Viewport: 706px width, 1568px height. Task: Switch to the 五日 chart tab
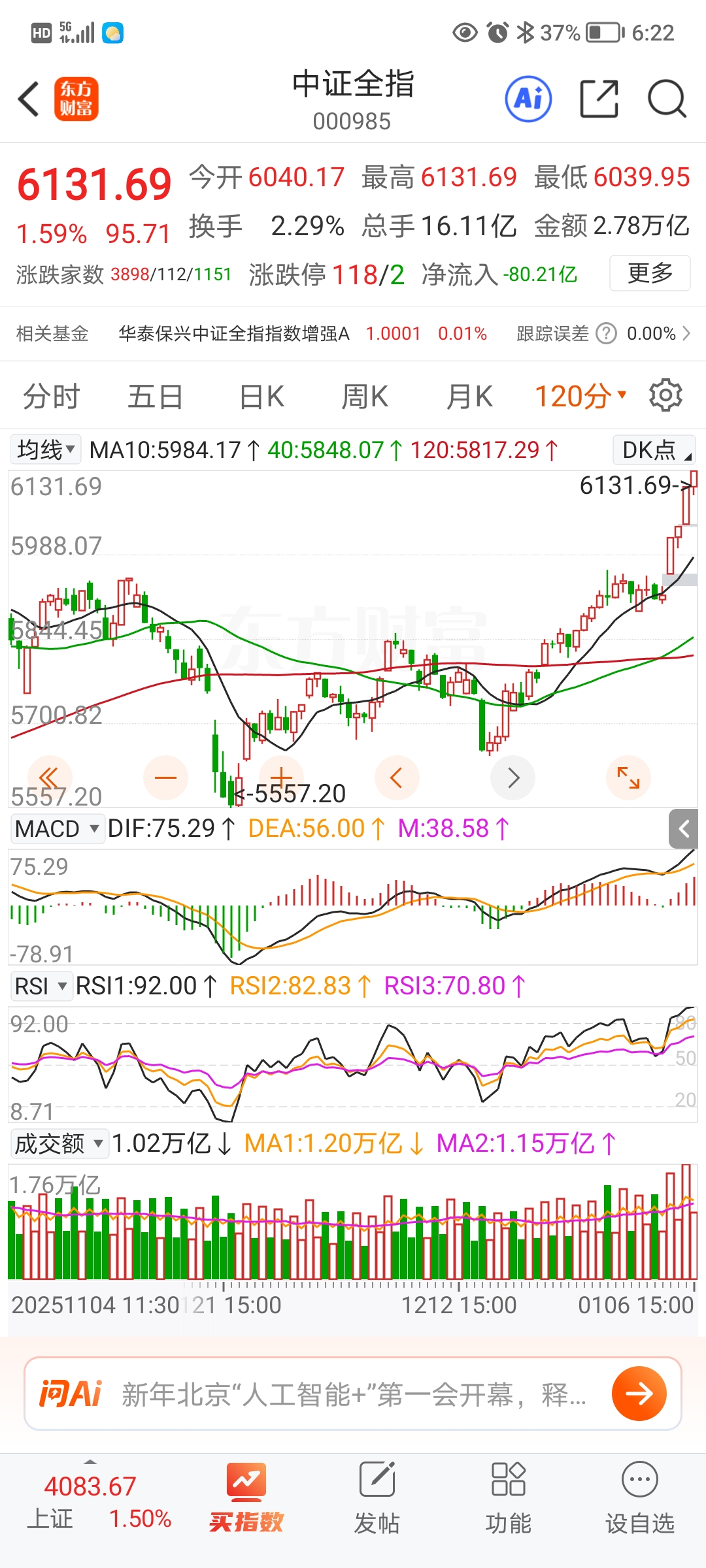[155, 397]
